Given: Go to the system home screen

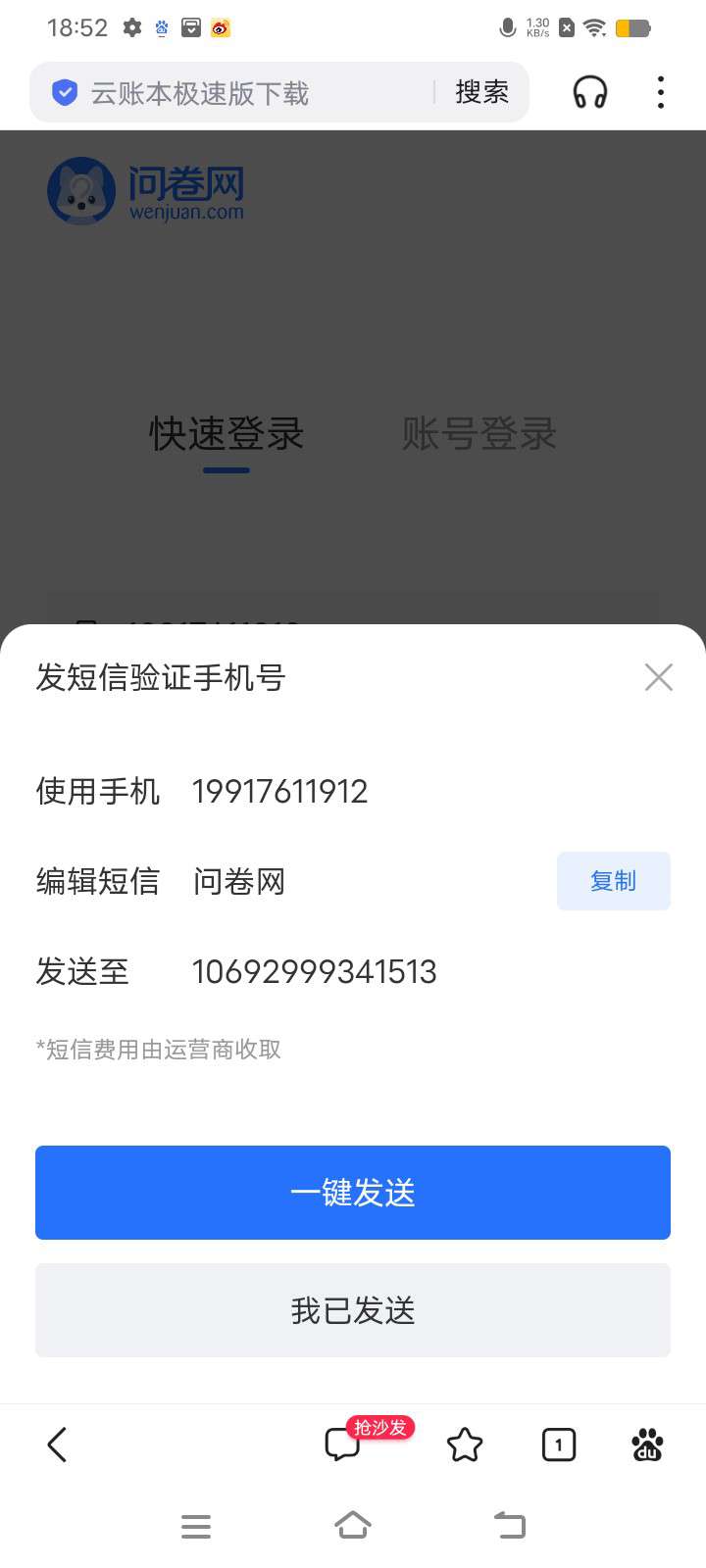Looking at the screenshot, I should (353, 1526).
